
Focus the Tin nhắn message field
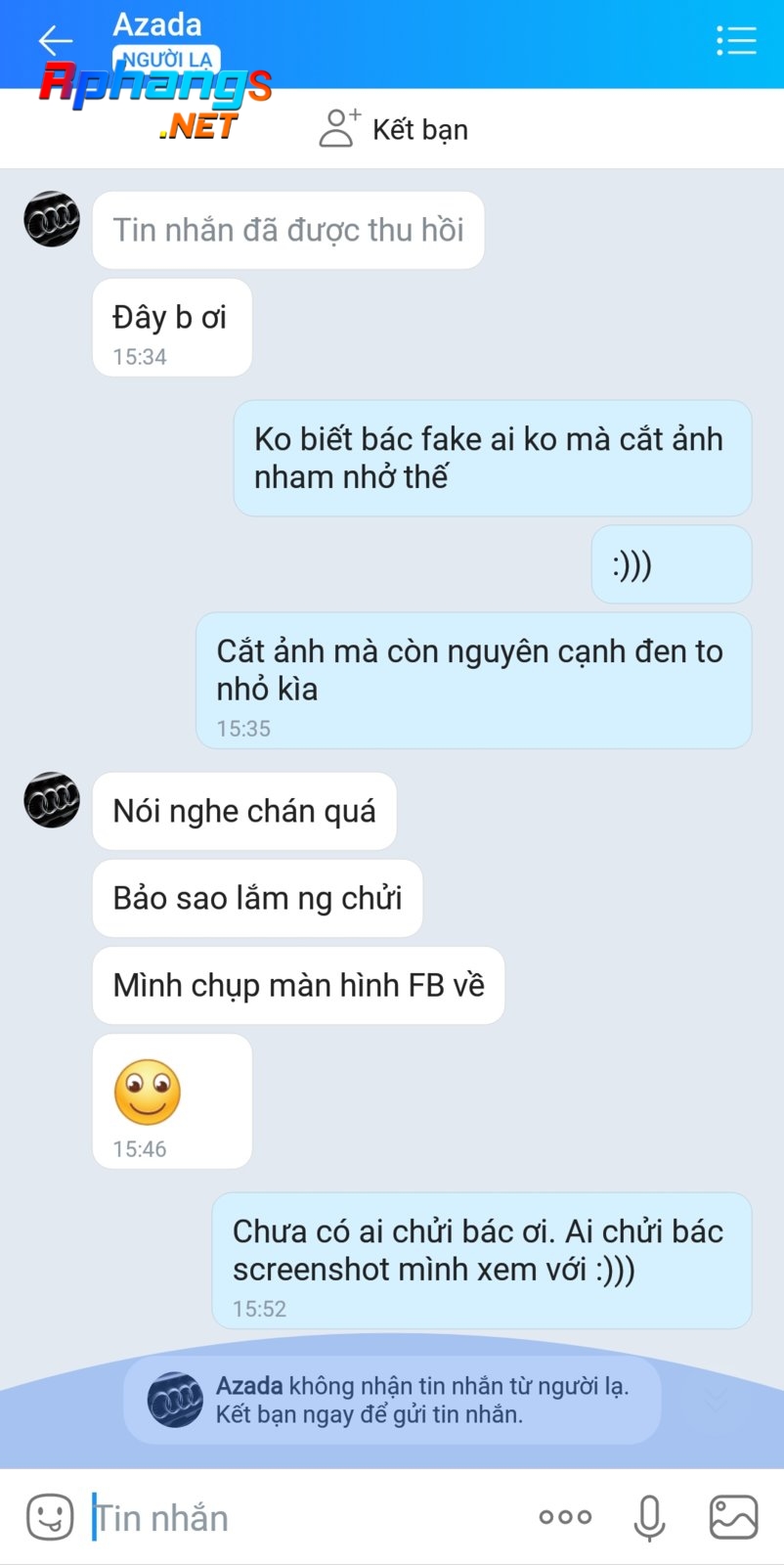coord(303,1518)
